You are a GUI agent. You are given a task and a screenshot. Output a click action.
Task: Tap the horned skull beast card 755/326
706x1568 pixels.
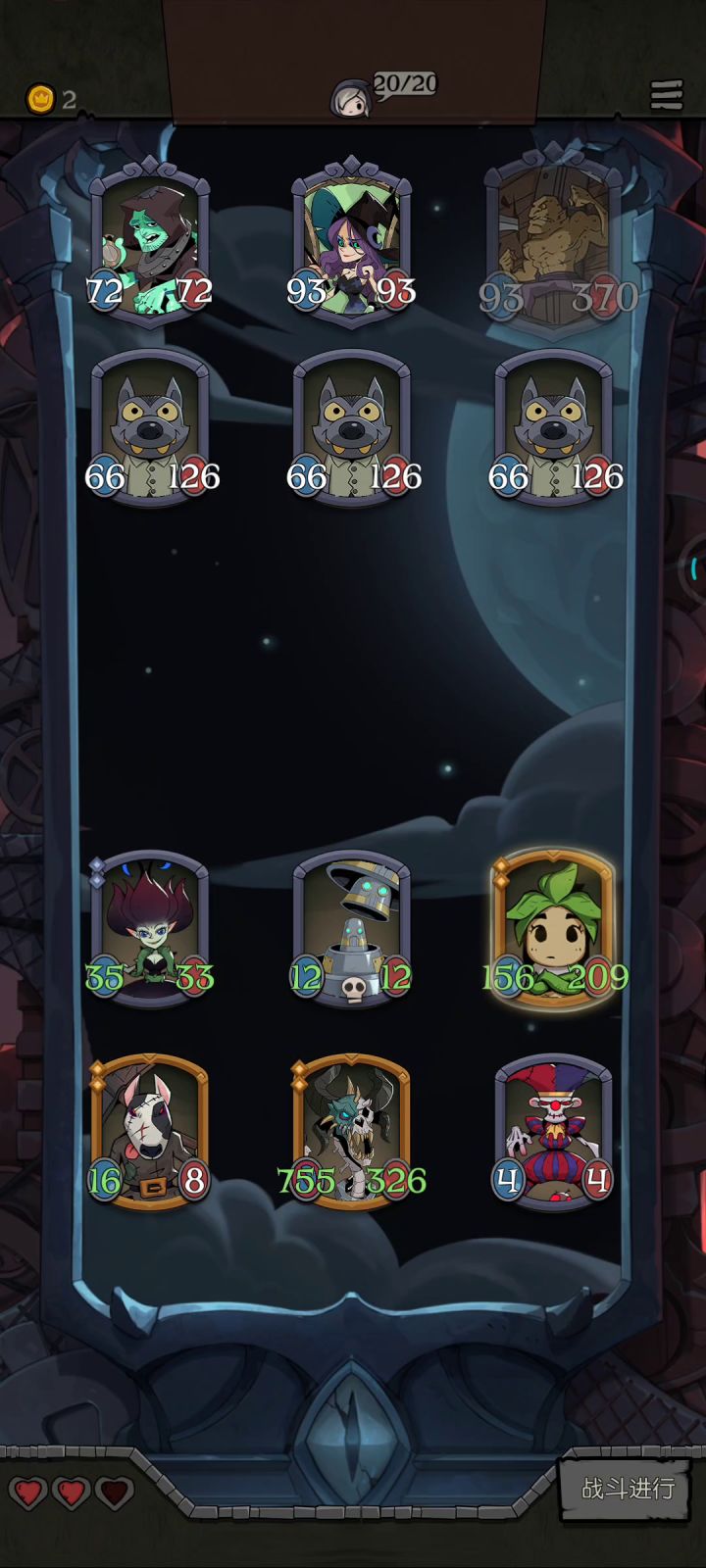pos(351,1132)
